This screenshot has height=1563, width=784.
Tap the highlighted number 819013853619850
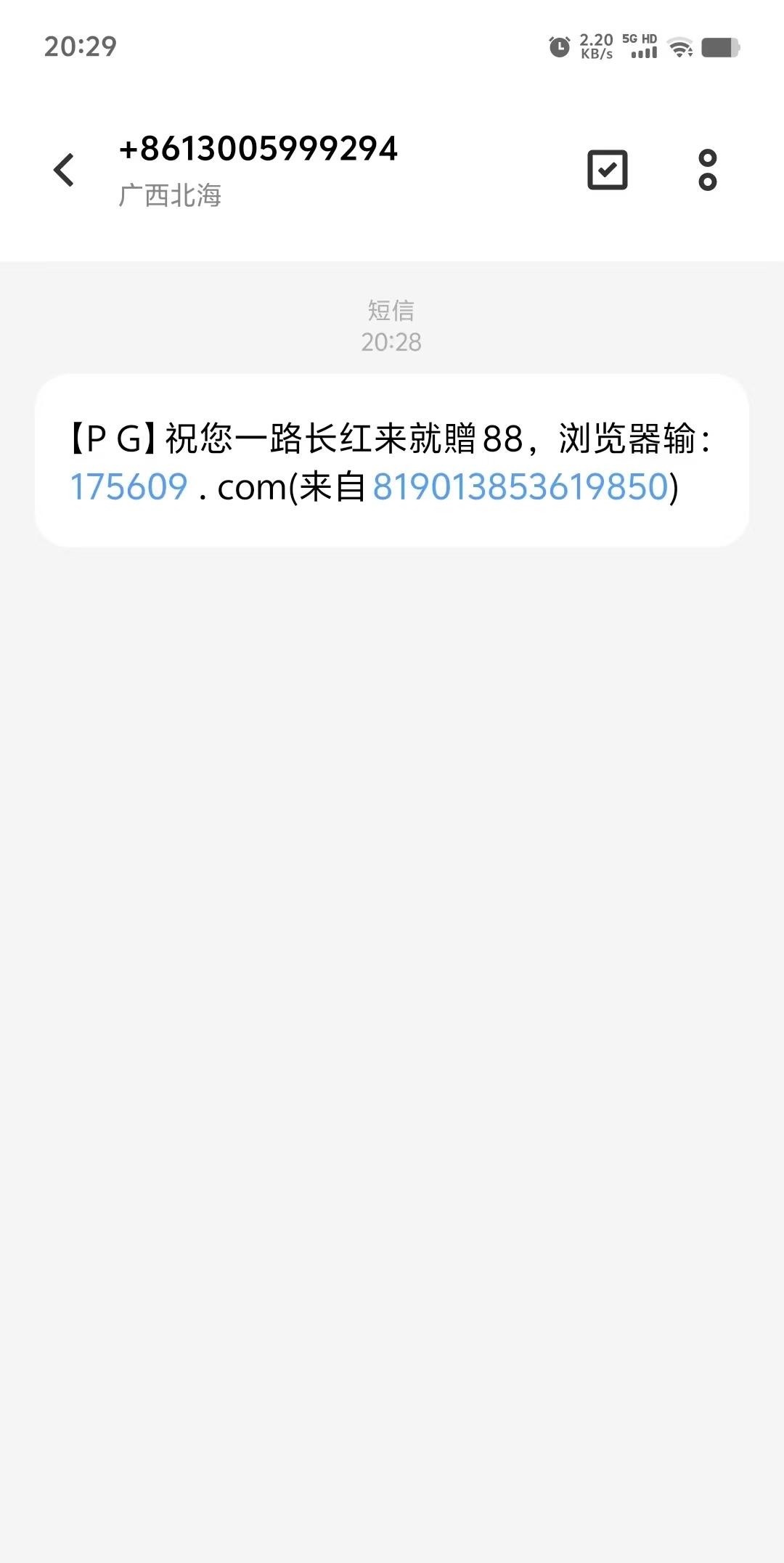[520, 486]
